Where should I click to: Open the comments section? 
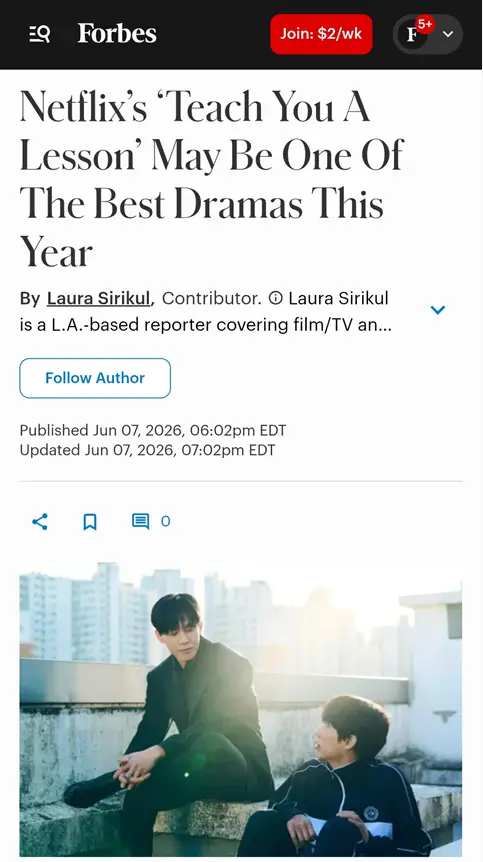pyautogui.click(x=151, y=521)
